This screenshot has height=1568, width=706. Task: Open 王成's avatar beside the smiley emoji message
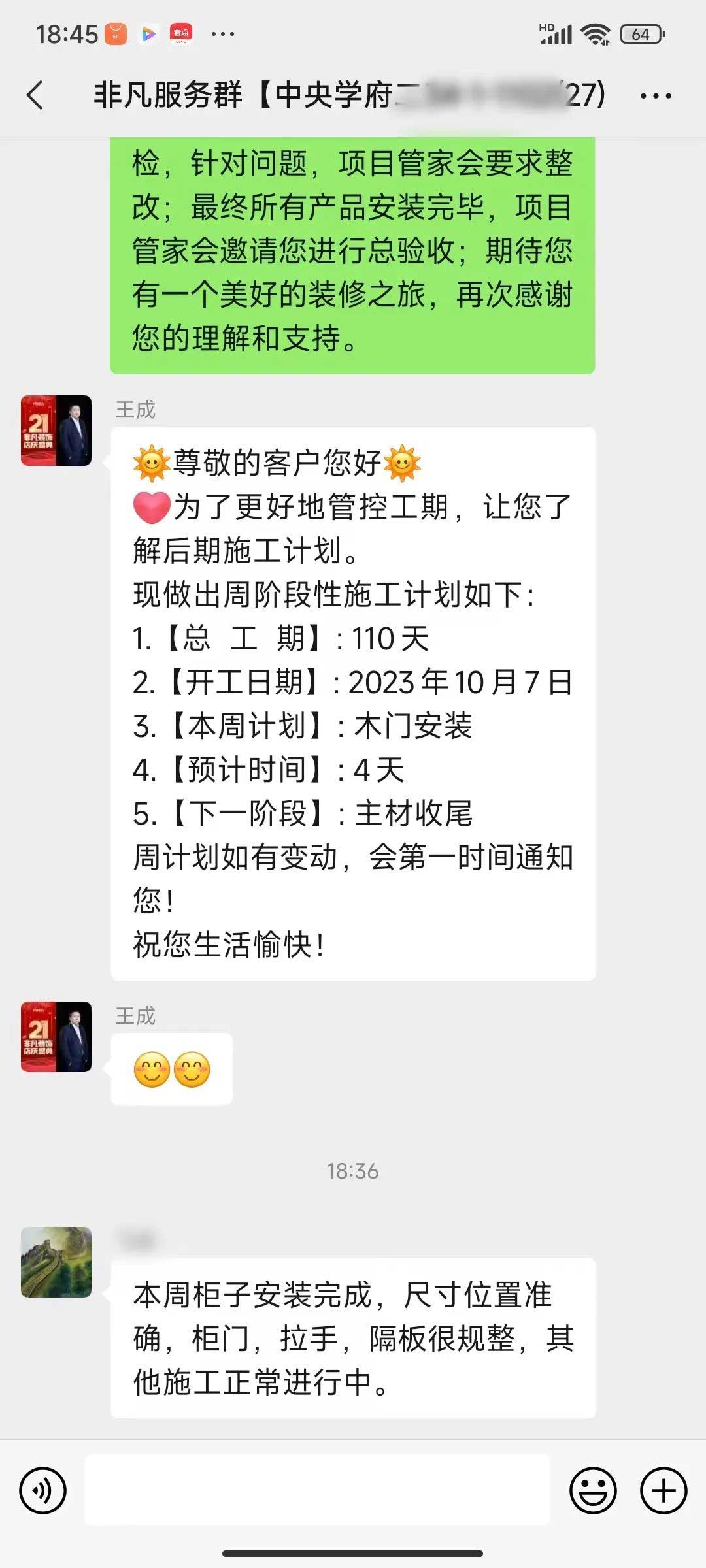[56, 1037]
